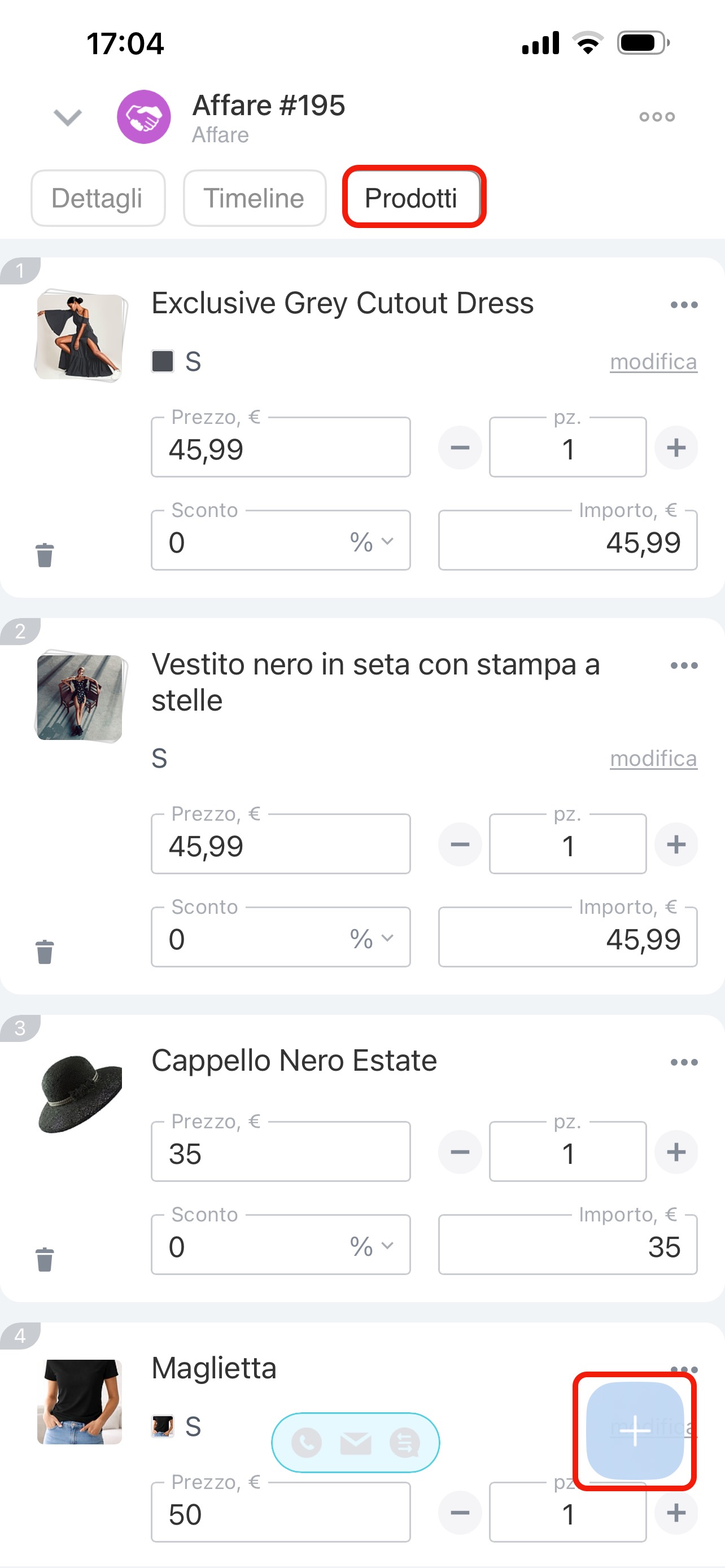The height and width of the screenshot is (1568, 725).
Task: Edit the Maglietta price field
Action: (x=280, y=1513)
